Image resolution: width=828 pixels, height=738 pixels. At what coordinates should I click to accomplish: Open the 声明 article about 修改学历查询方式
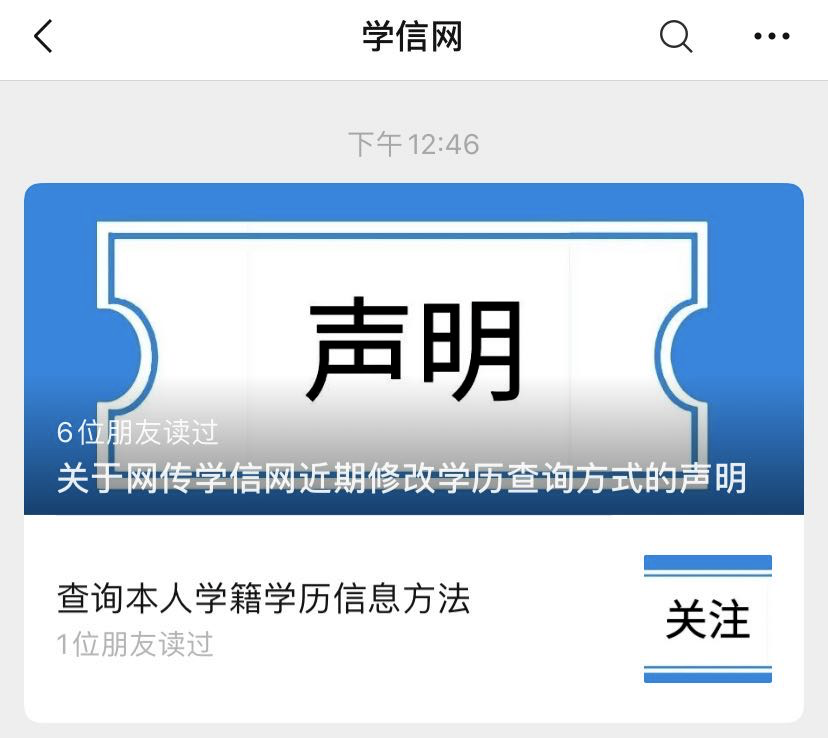tap(413, 350)
